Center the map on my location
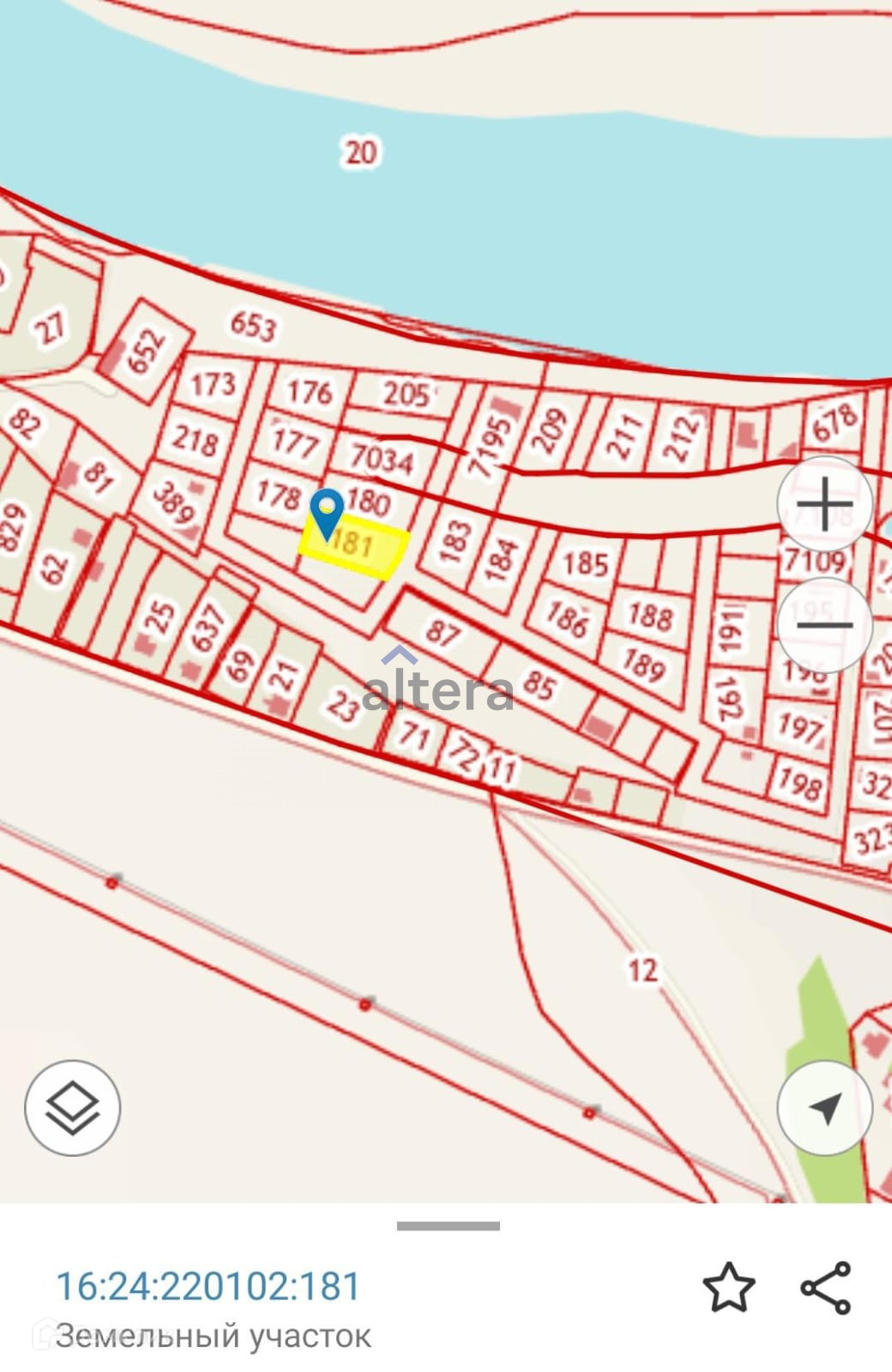Image resolution: width=892 pixels, height=1372 pixels. pyautogui.click(x=824, y=1108)
